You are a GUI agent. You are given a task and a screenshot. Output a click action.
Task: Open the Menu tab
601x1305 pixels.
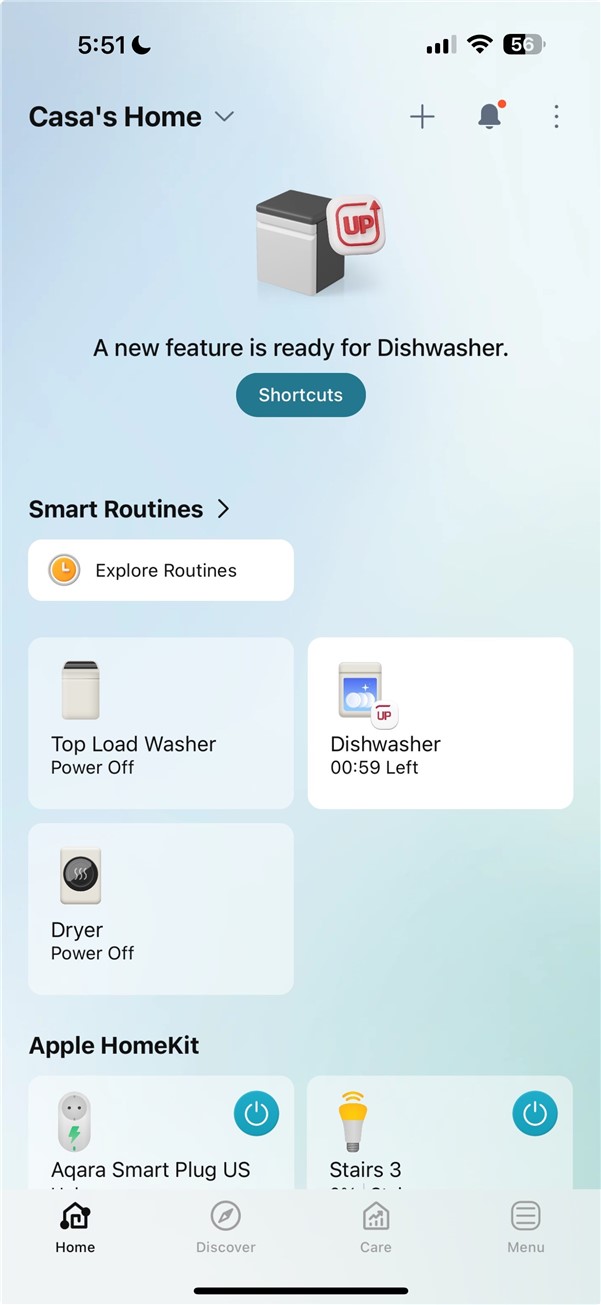pyautogui.click(x=526, y=1227)
